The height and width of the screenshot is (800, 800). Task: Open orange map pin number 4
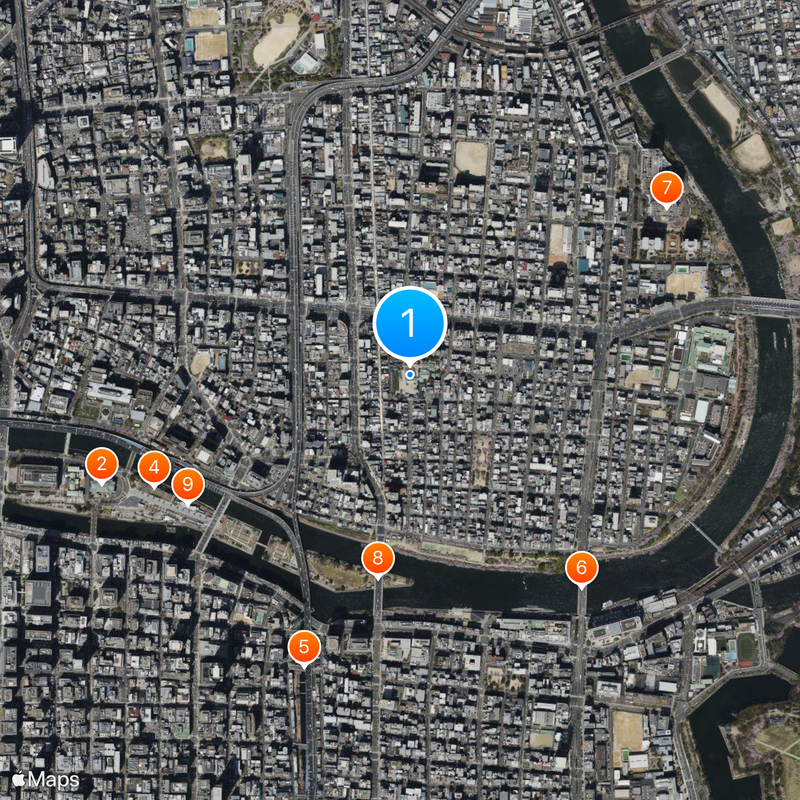coord(154,465)
